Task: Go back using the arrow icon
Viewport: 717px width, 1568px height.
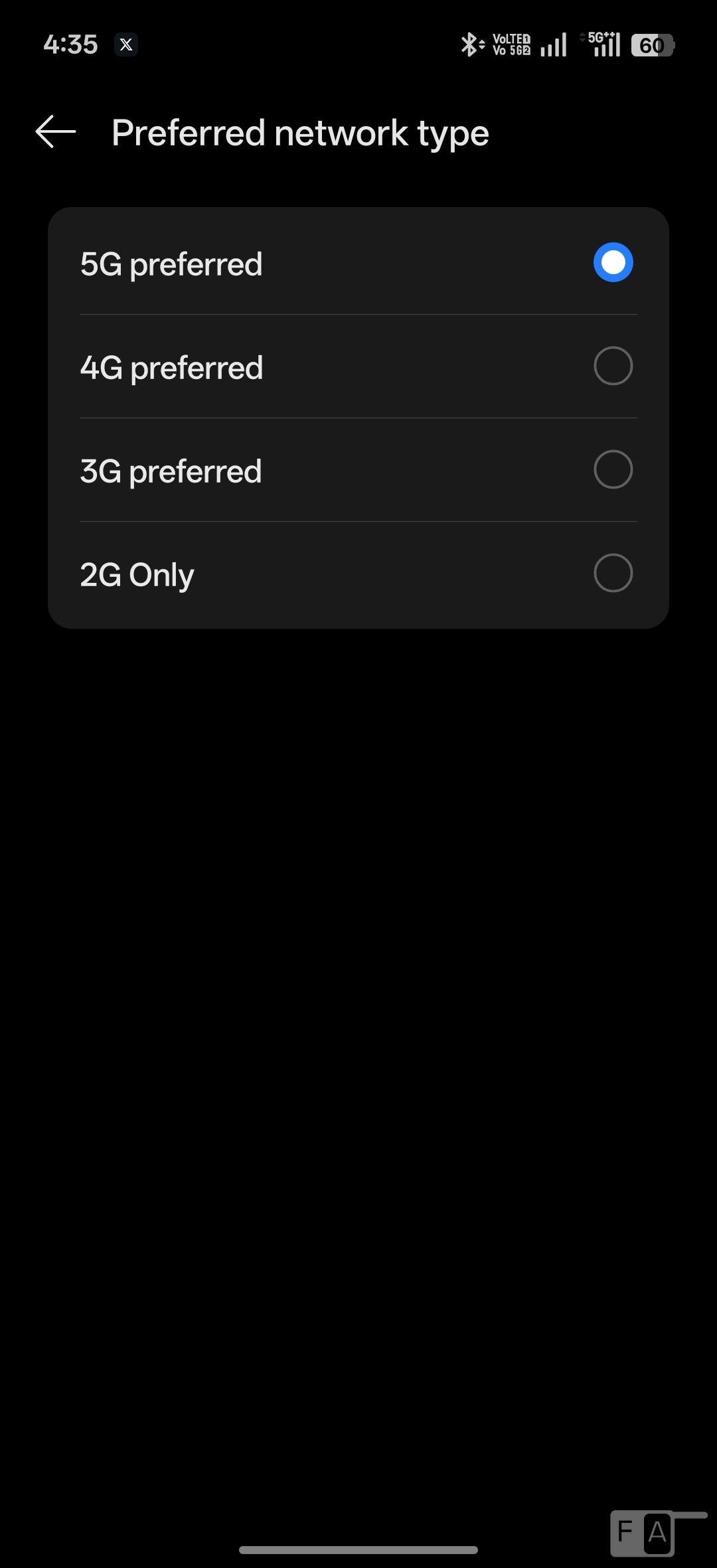Action: pyautogui.click(x=56, y=132)
